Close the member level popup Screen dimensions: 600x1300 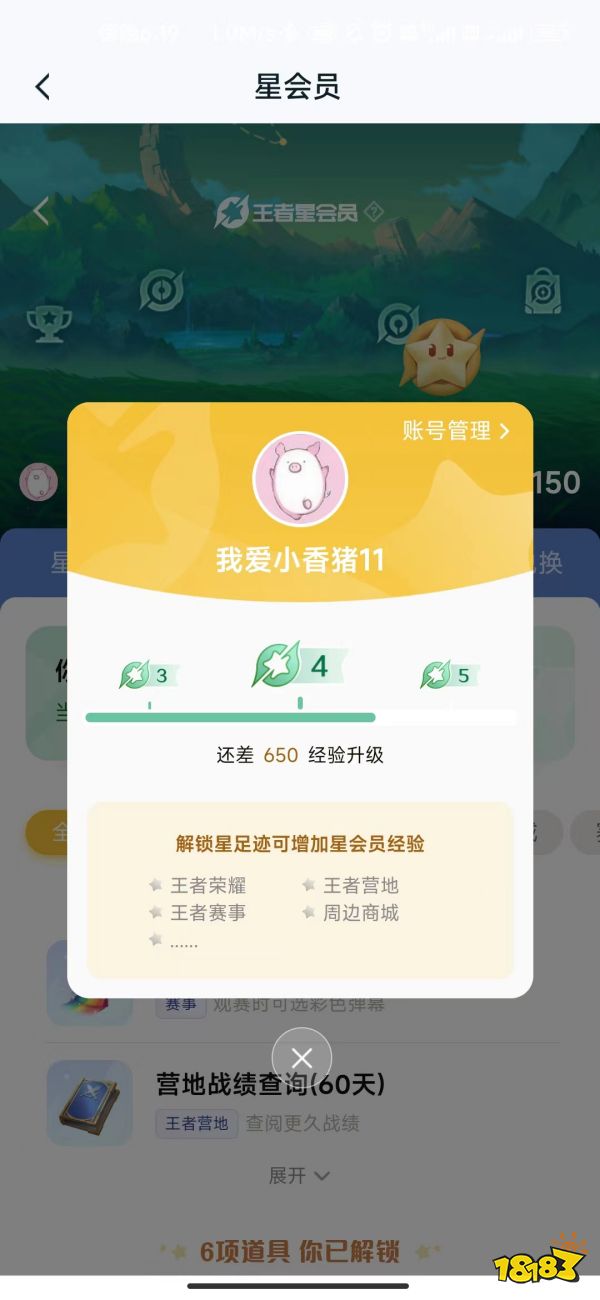pos(301,1058)
